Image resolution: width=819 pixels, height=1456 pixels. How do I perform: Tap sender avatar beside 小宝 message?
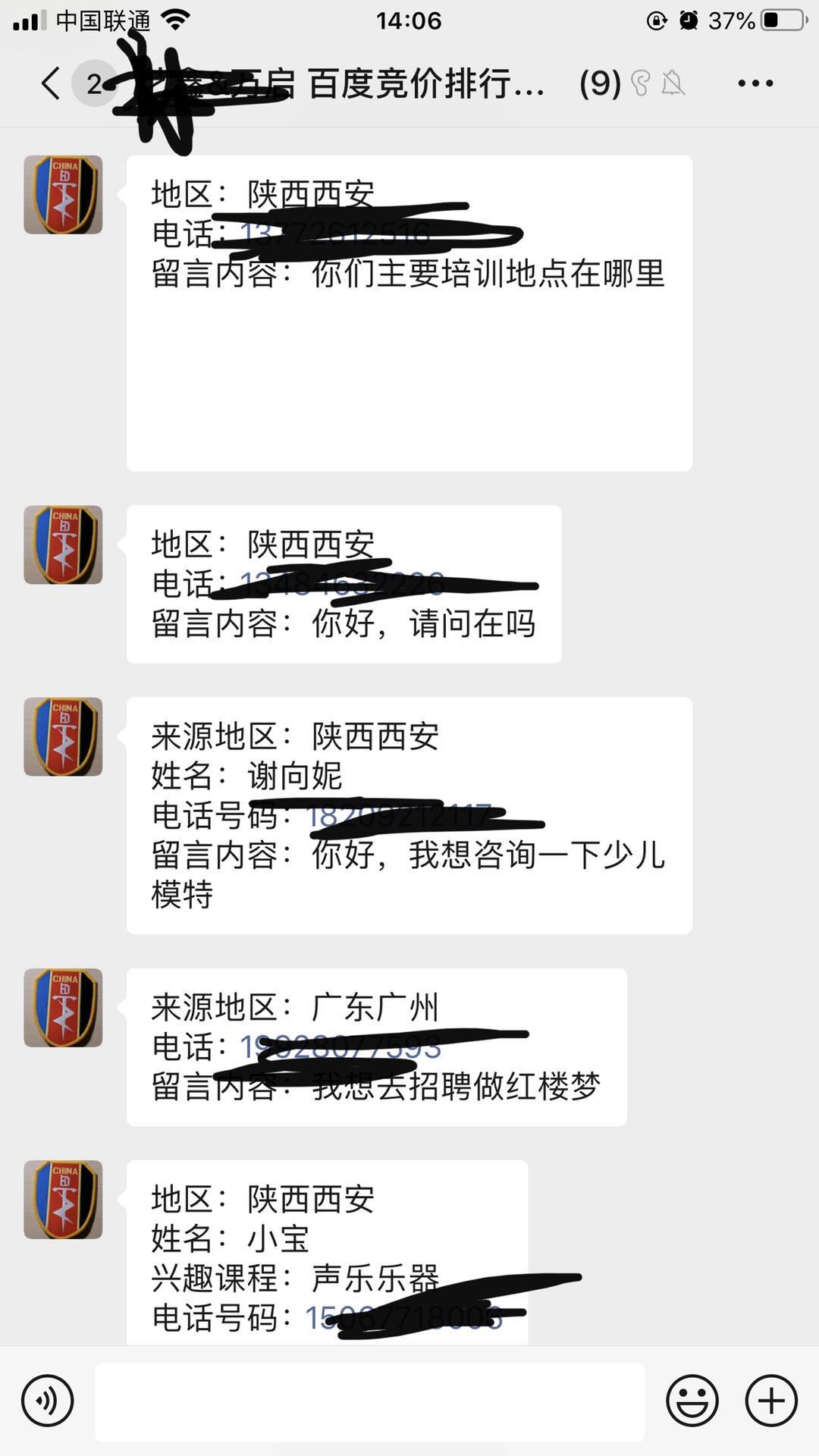63,1200
